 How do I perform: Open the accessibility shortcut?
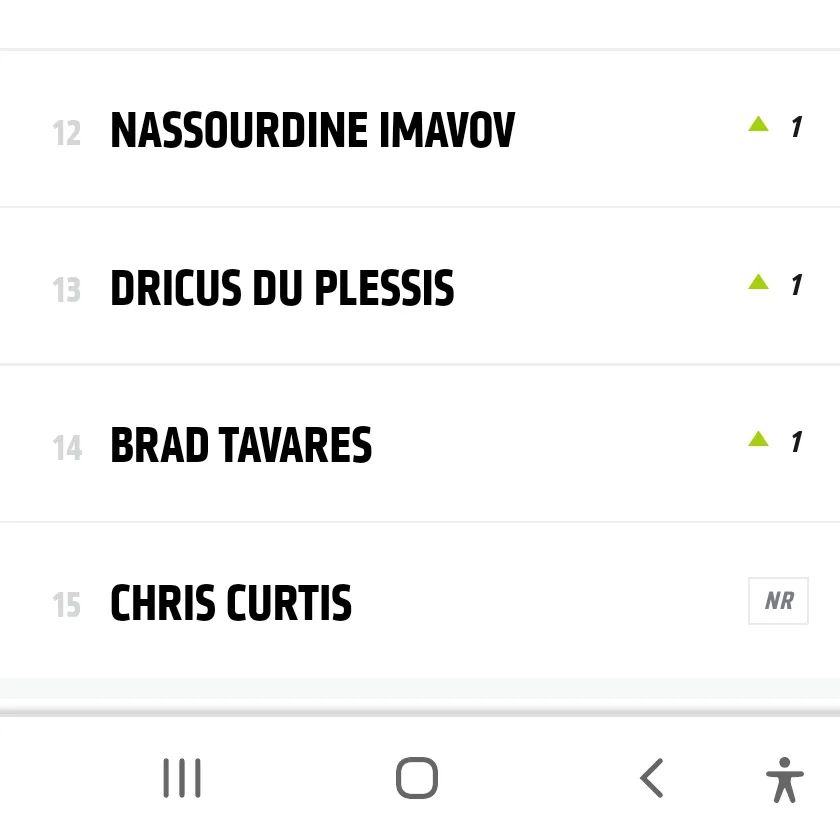coord(785,779)
